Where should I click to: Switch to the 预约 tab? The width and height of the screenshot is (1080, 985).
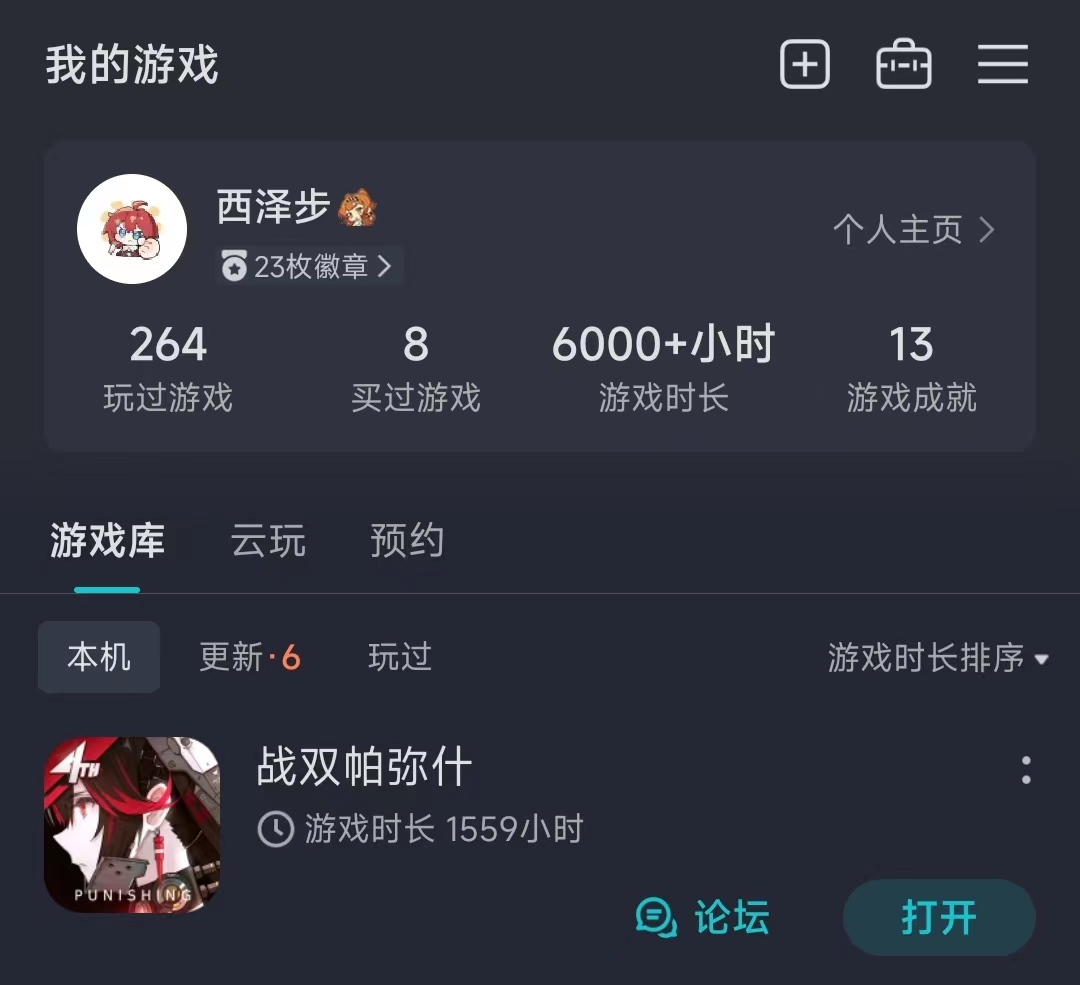tap(406, 541)
